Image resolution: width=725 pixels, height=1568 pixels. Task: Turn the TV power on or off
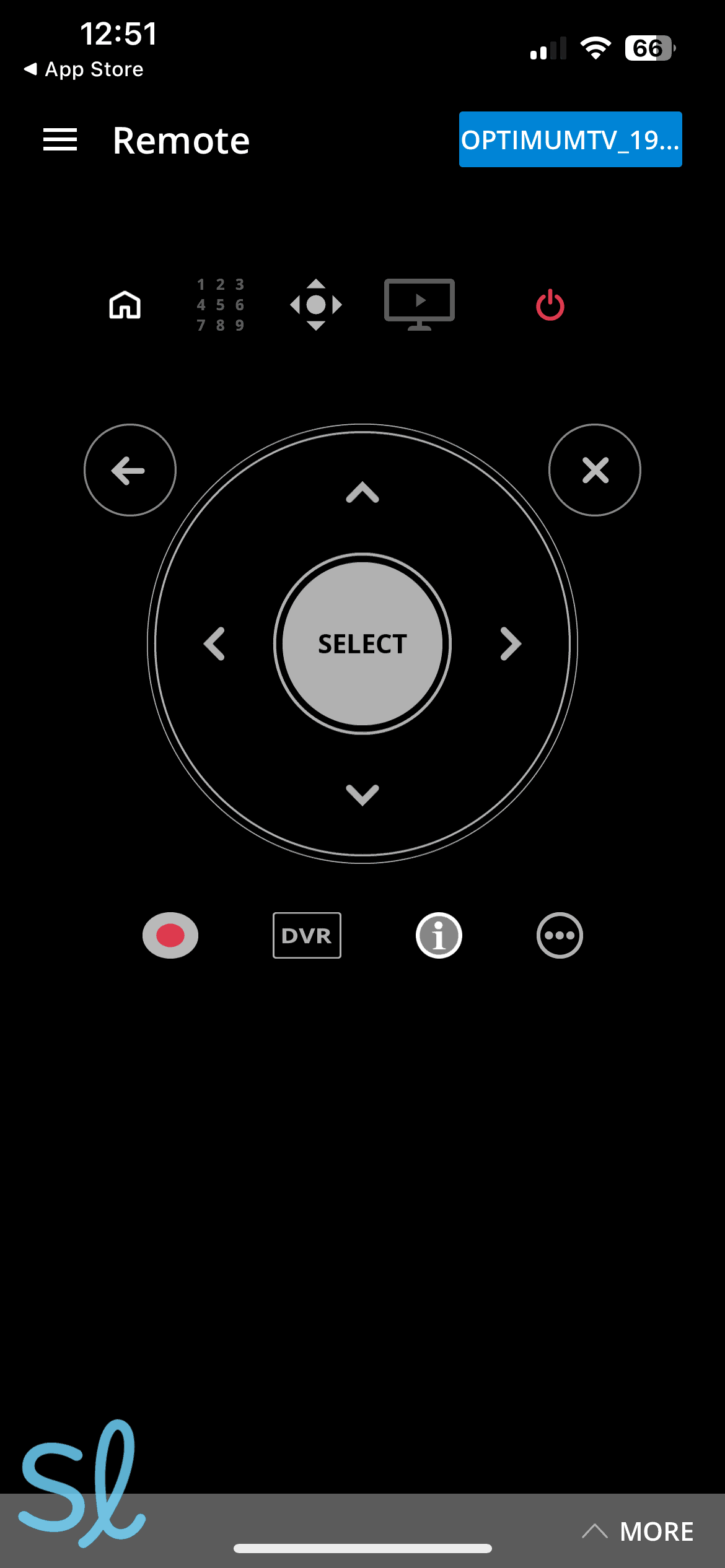(550, 305)
